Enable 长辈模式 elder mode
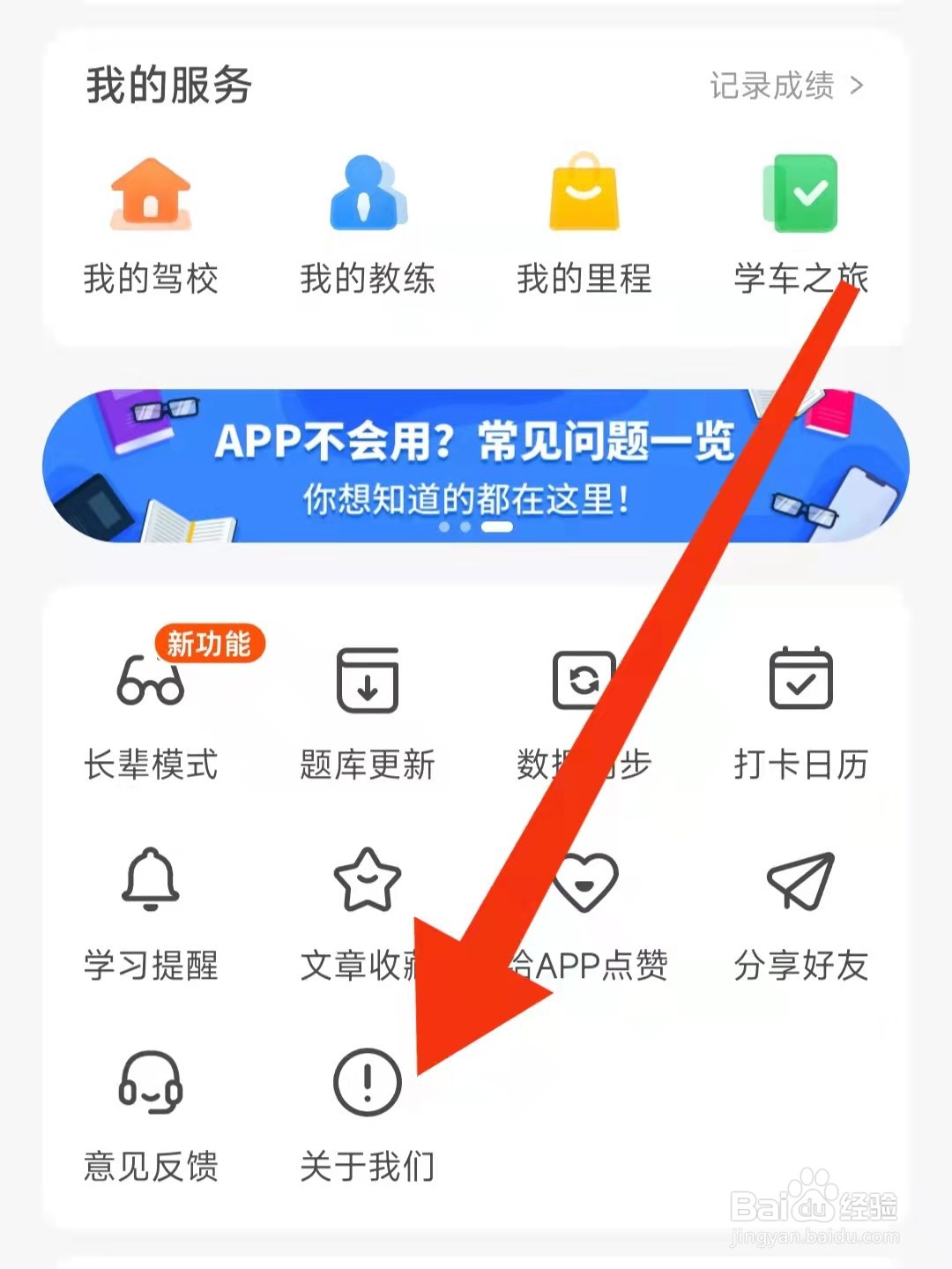The width and height of the screenshot is (952, 1269). pyautogui.click(x=150, y=682)
